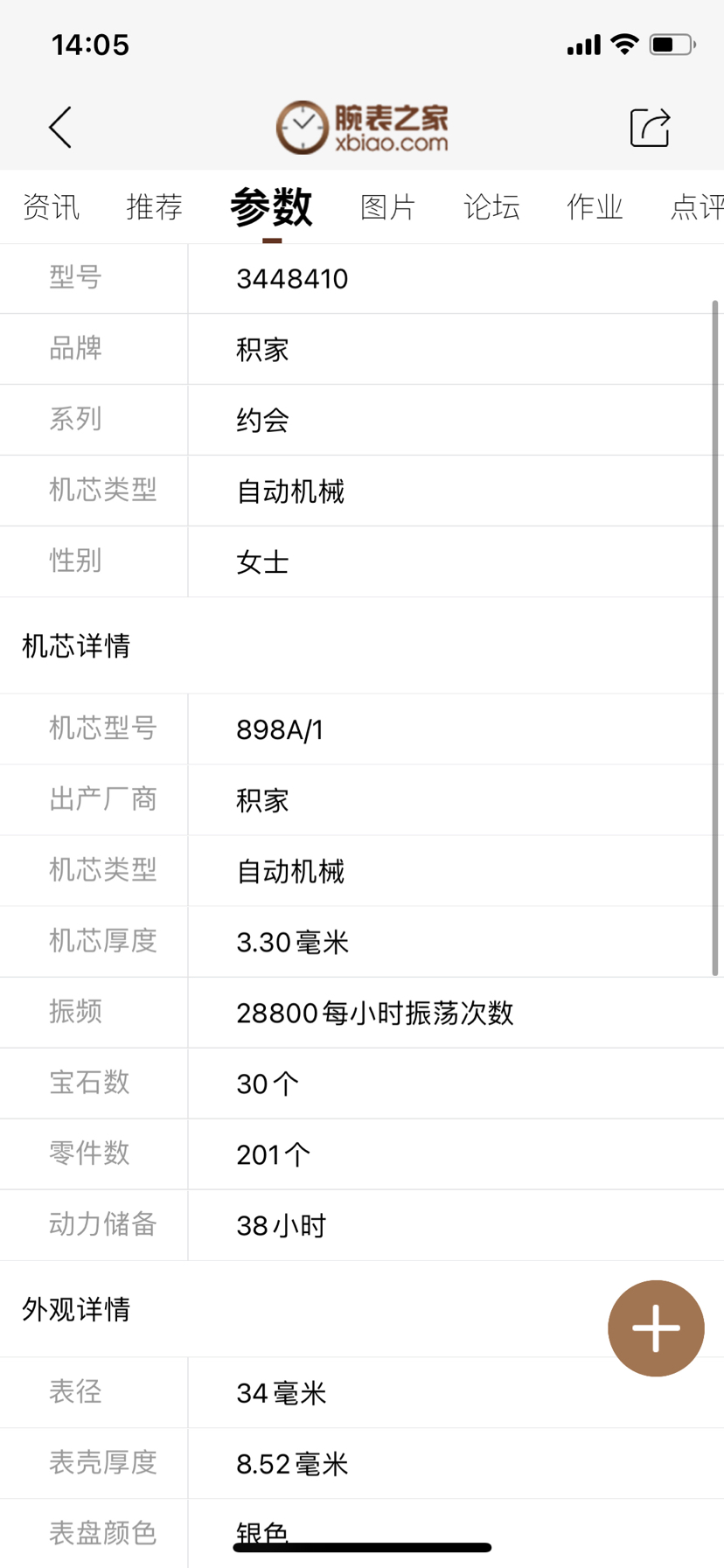Image resolution: width=724 pixels, height=1568 pixels.
Task: Open the 点评 tab
Action: click(696, 207)
